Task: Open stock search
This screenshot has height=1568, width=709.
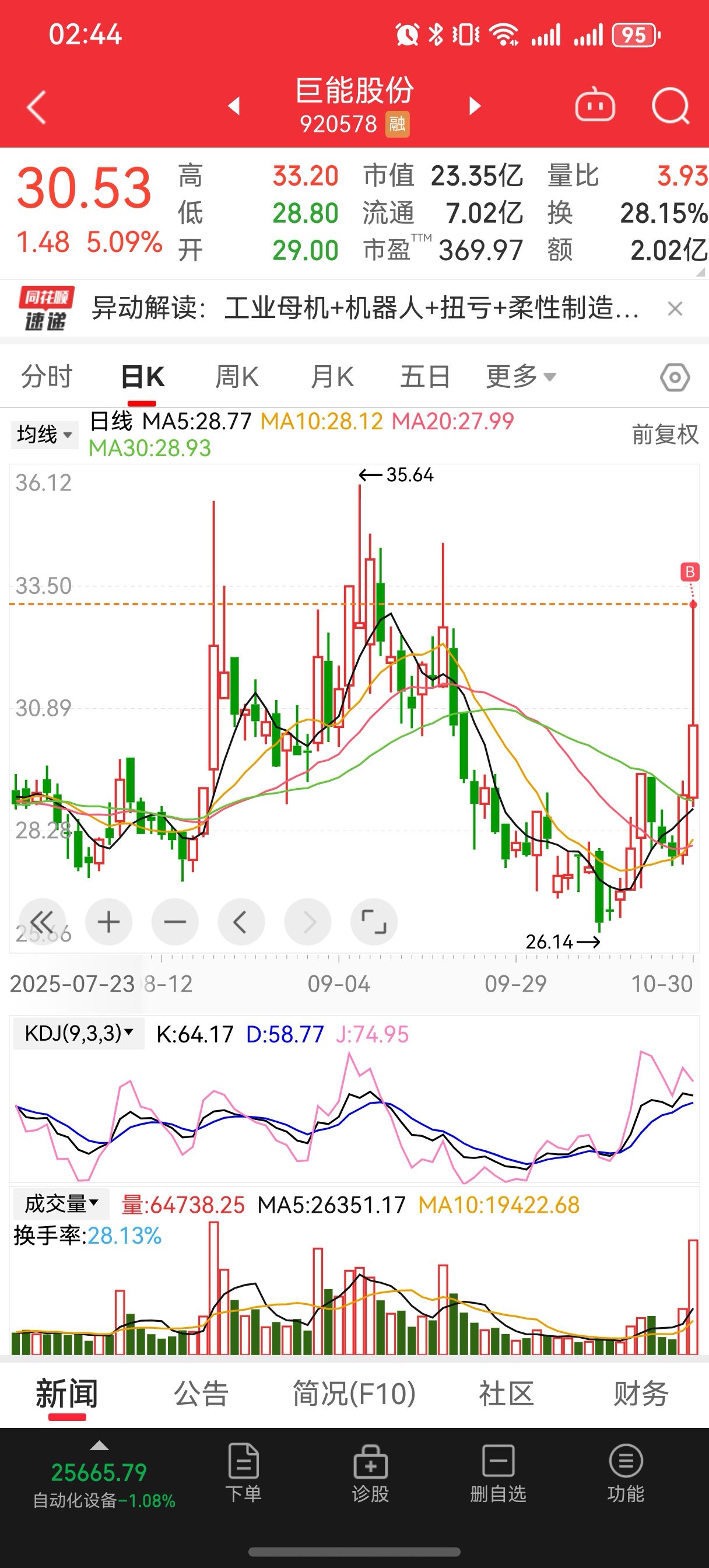Action: [670, 106]
